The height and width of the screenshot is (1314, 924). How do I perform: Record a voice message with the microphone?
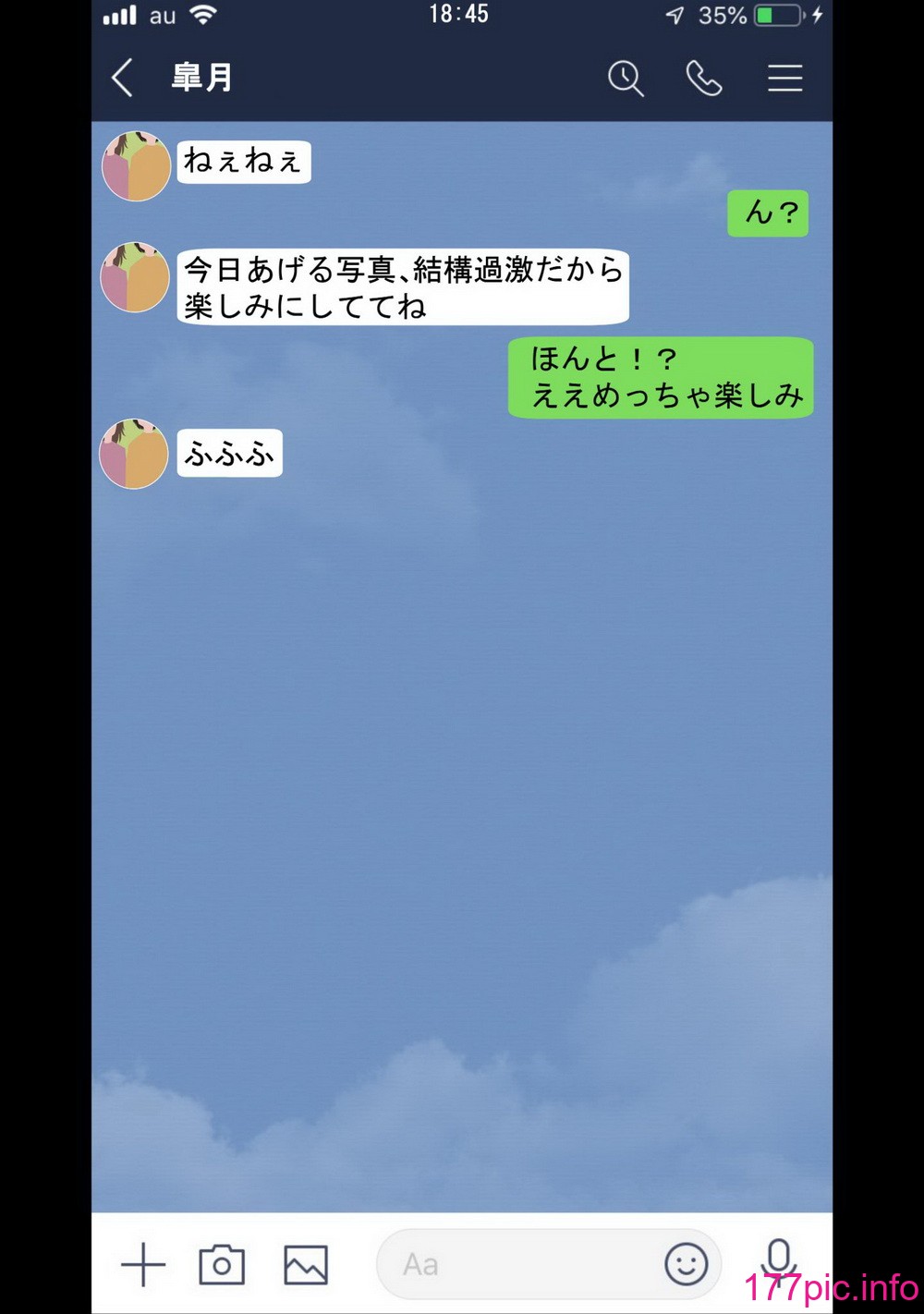(779, 1259)
